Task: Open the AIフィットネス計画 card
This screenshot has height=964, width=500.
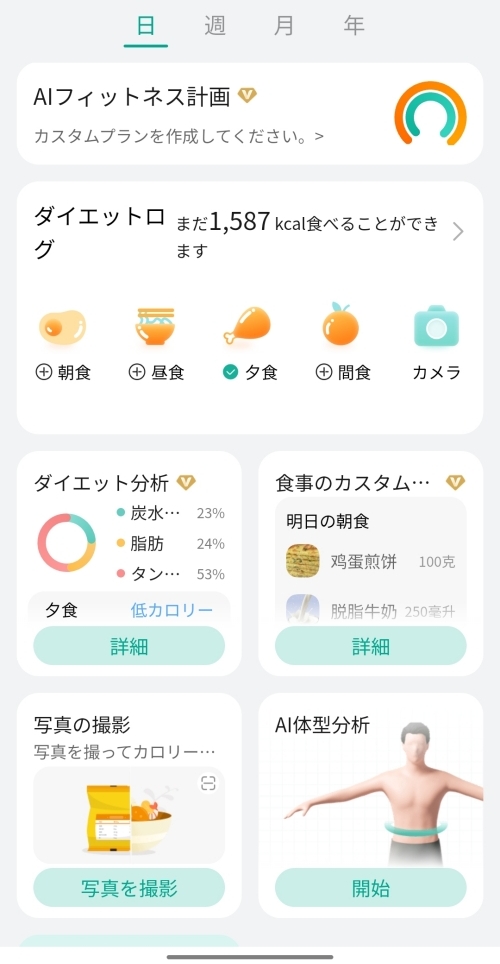Action: coord(250,114)
